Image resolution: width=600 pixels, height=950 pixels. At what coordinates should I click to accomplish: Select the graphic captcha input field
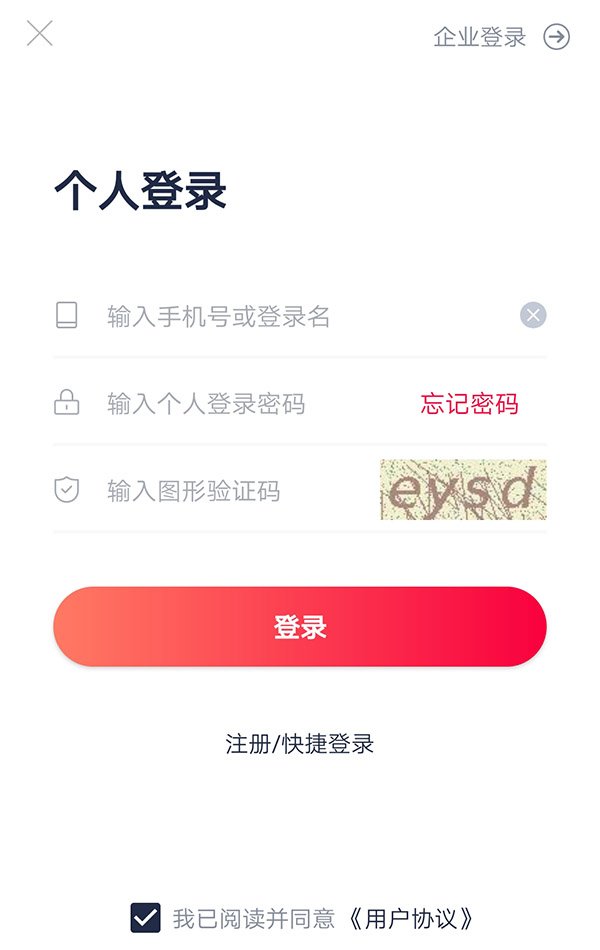coord(230,491)
